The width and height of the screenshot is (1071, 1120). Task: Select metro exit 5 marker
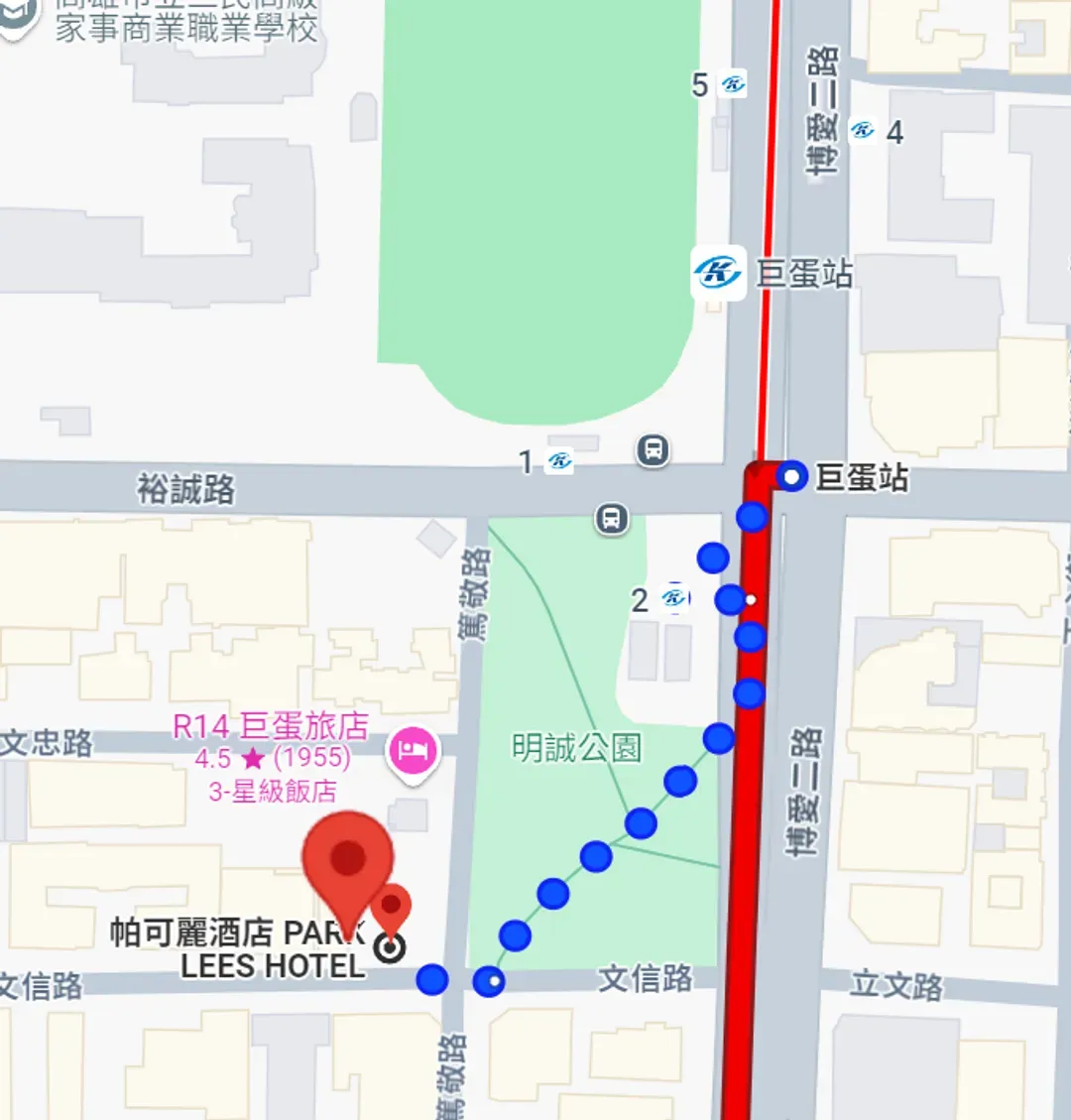point(733,85)
